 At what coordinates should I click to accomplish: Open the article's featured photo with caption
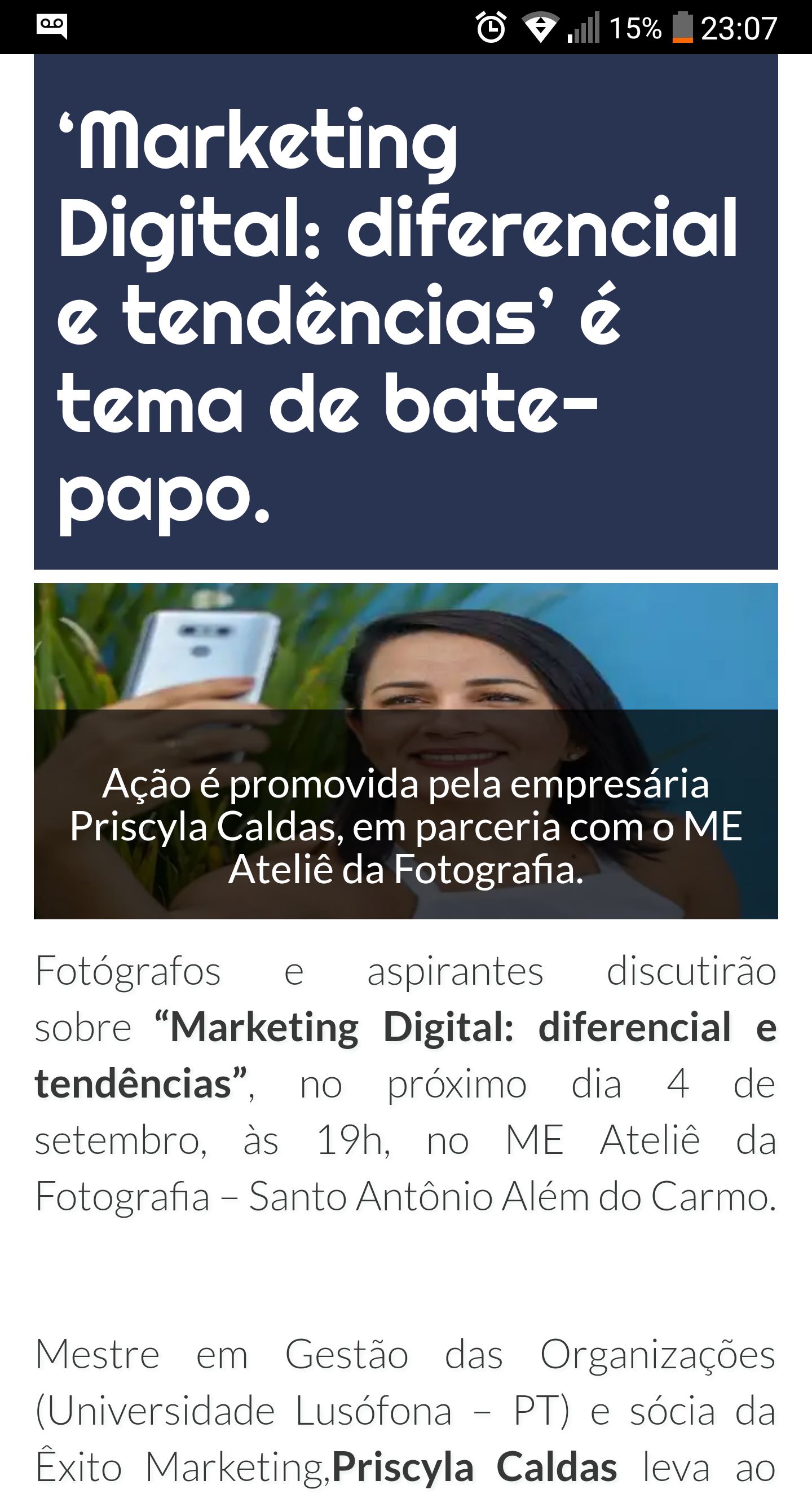[x=405, y=750]
